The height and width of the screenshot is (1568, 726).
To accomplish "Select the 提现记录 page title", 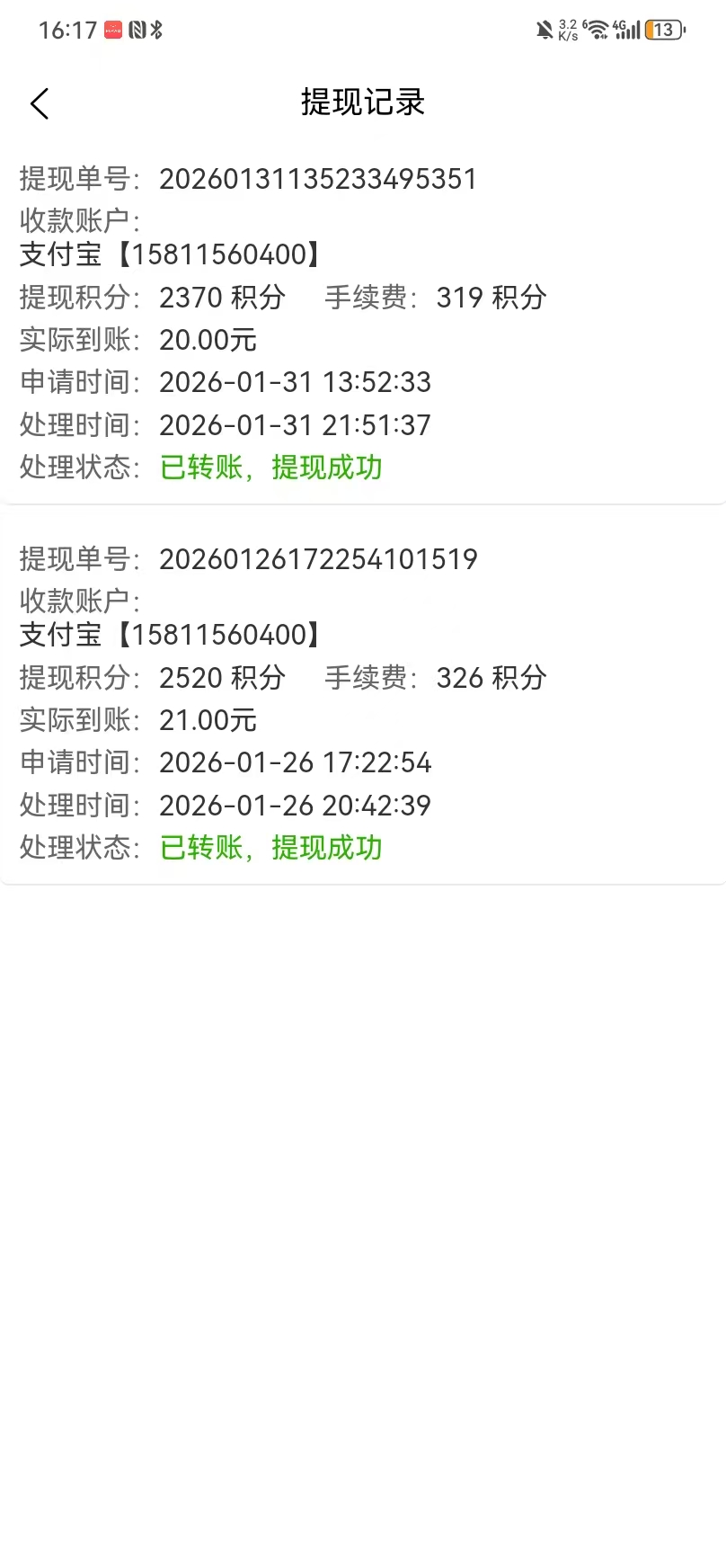I will [x=363, y=103].
